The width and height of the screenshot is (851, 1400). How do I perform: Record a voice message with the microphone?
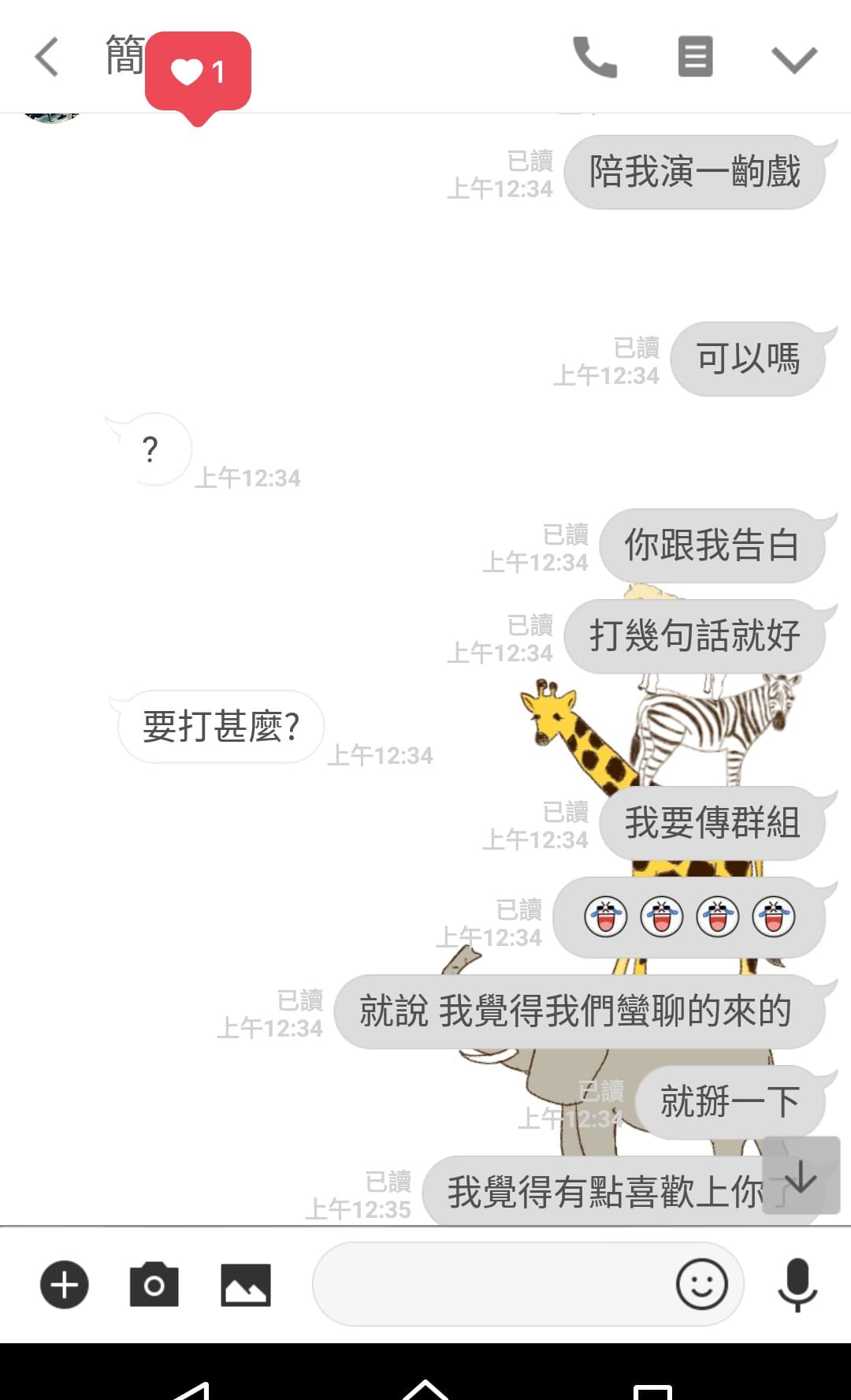click(x=797, y=1285)
